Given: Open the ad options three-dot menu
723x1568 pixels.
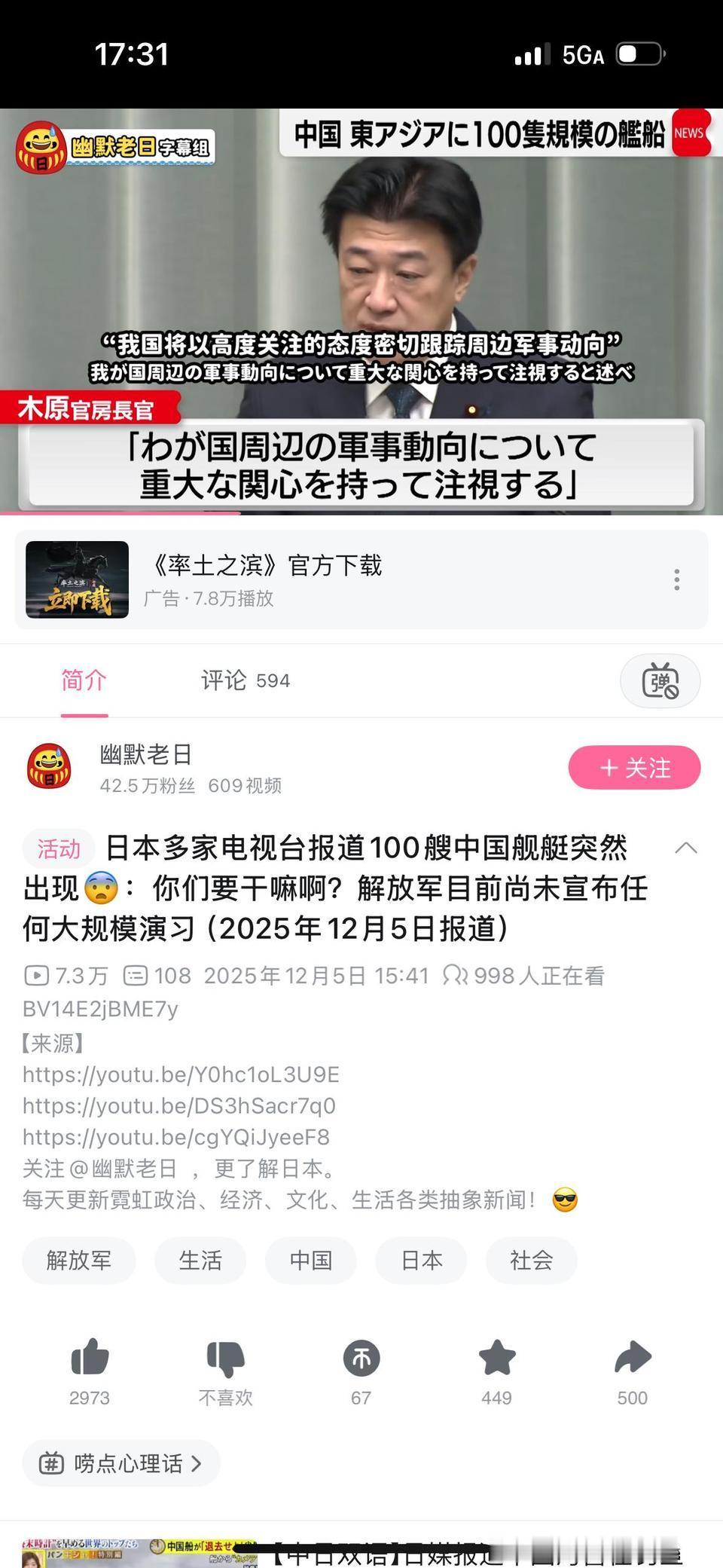Looking at the screenshot, I should 677,580.
